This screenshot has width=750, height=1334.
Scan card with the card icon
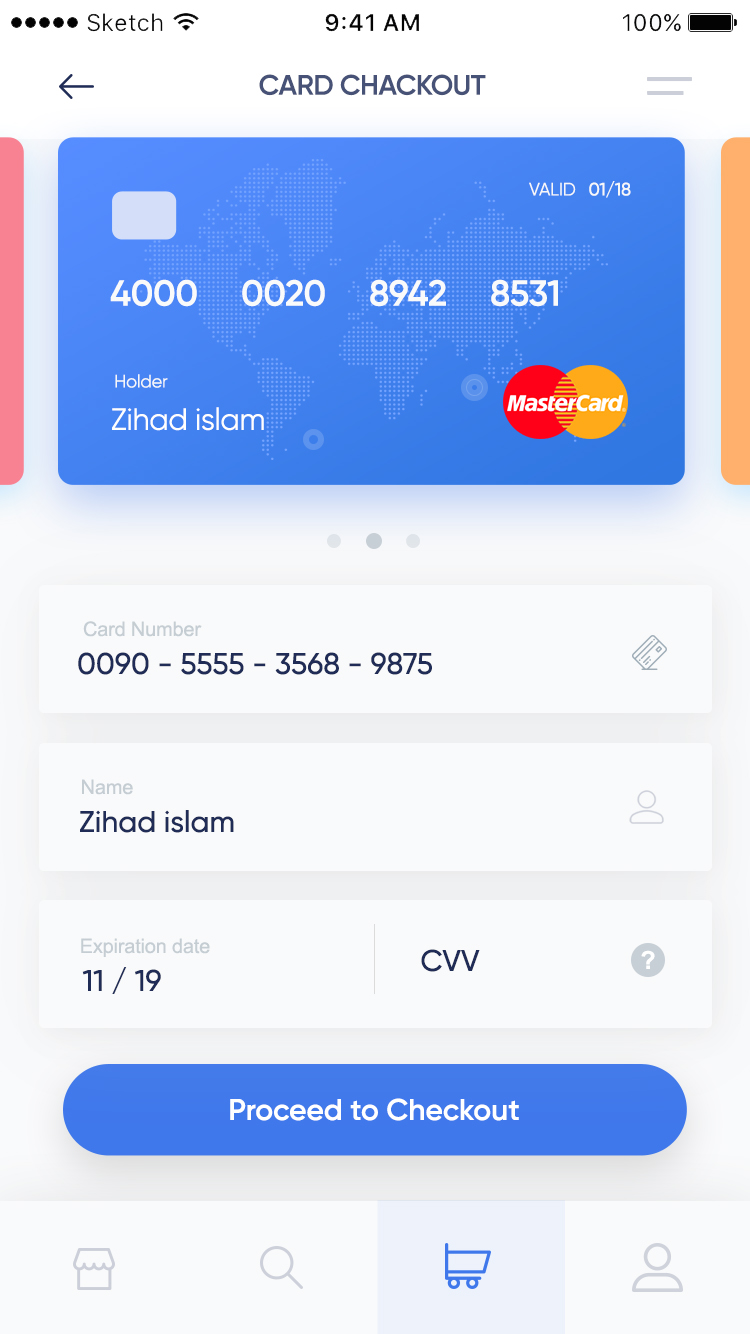[649, 653]
